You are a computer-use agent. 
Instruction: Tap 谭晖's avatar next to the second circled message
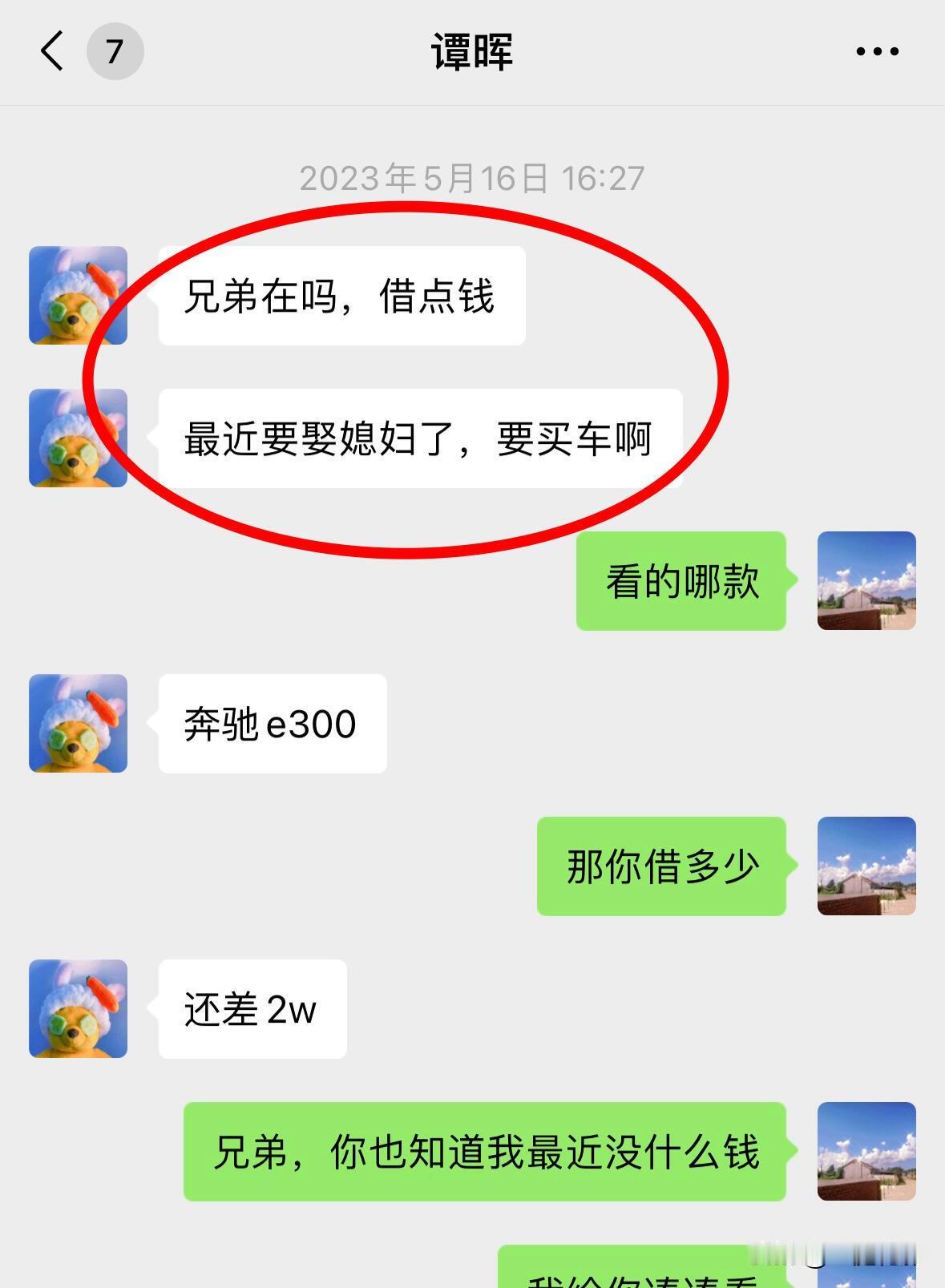click(78, 437)
